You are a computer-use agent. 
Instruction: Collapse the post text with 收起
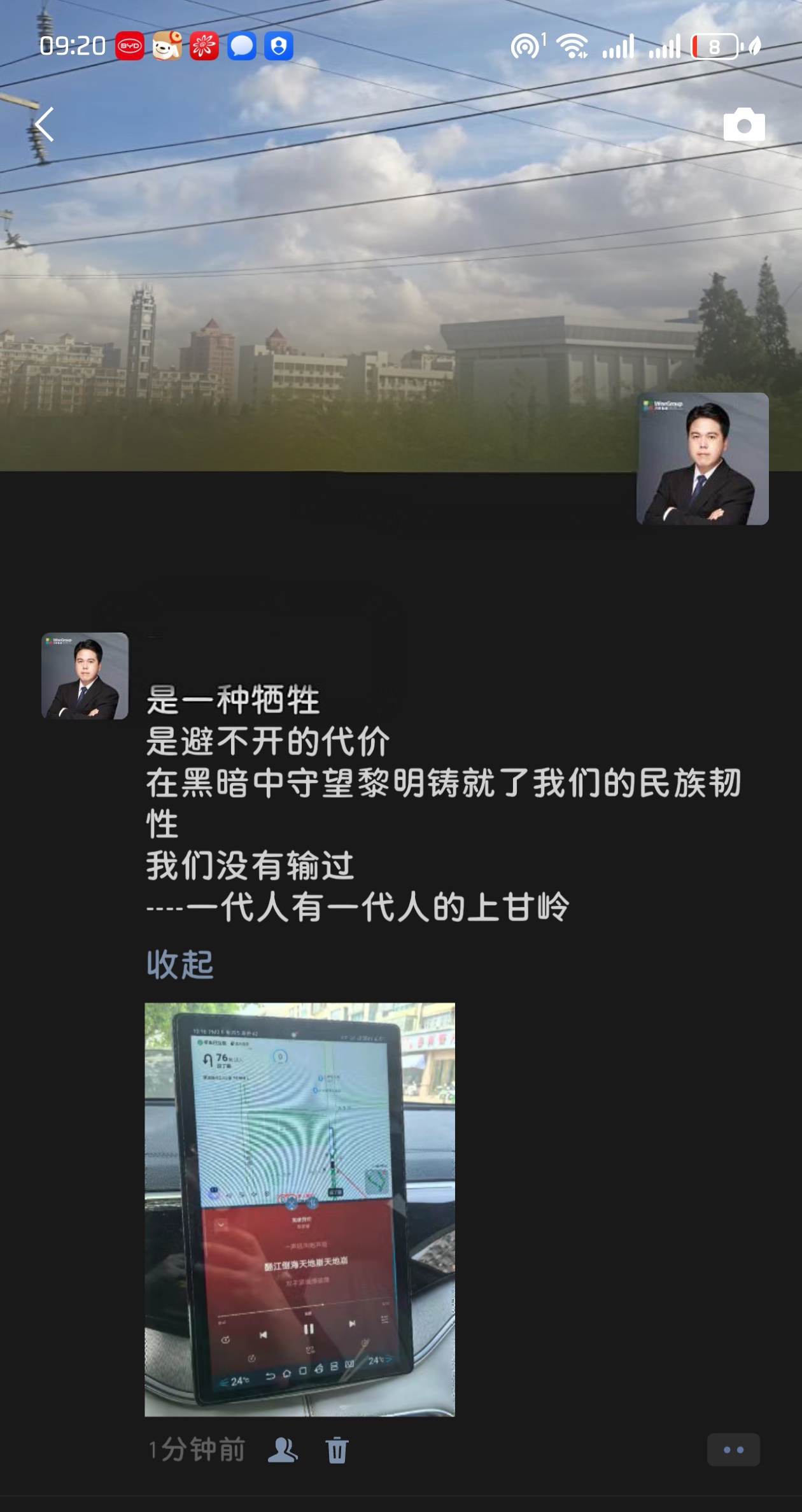point(179,964)
